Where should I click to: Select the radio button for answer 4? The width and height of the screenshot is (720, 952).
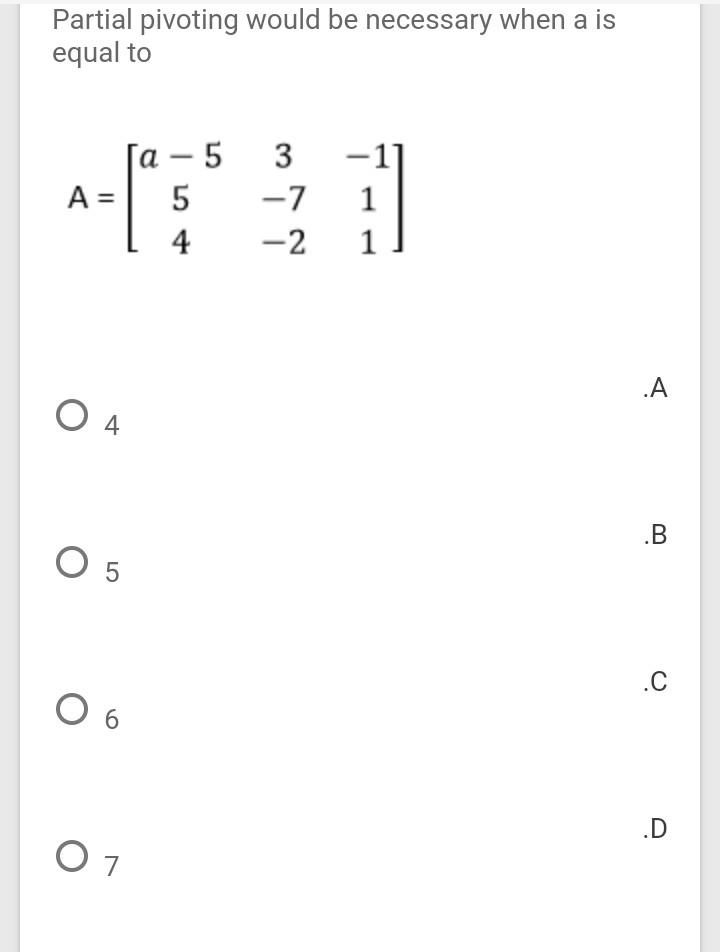pos(71,412)
